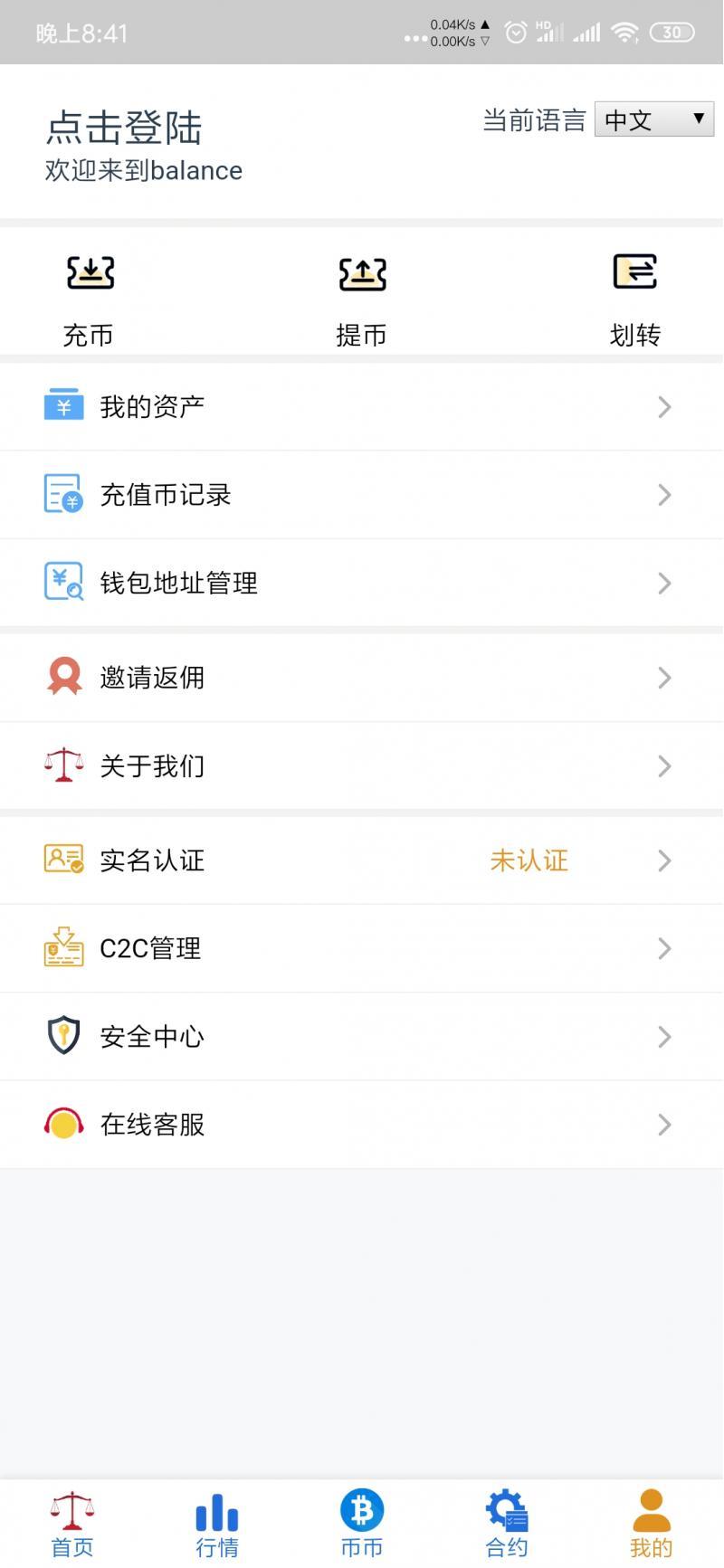
Task: Open the 中文 language dropdown
Action: pyautogui.click(x=653, y=119)
